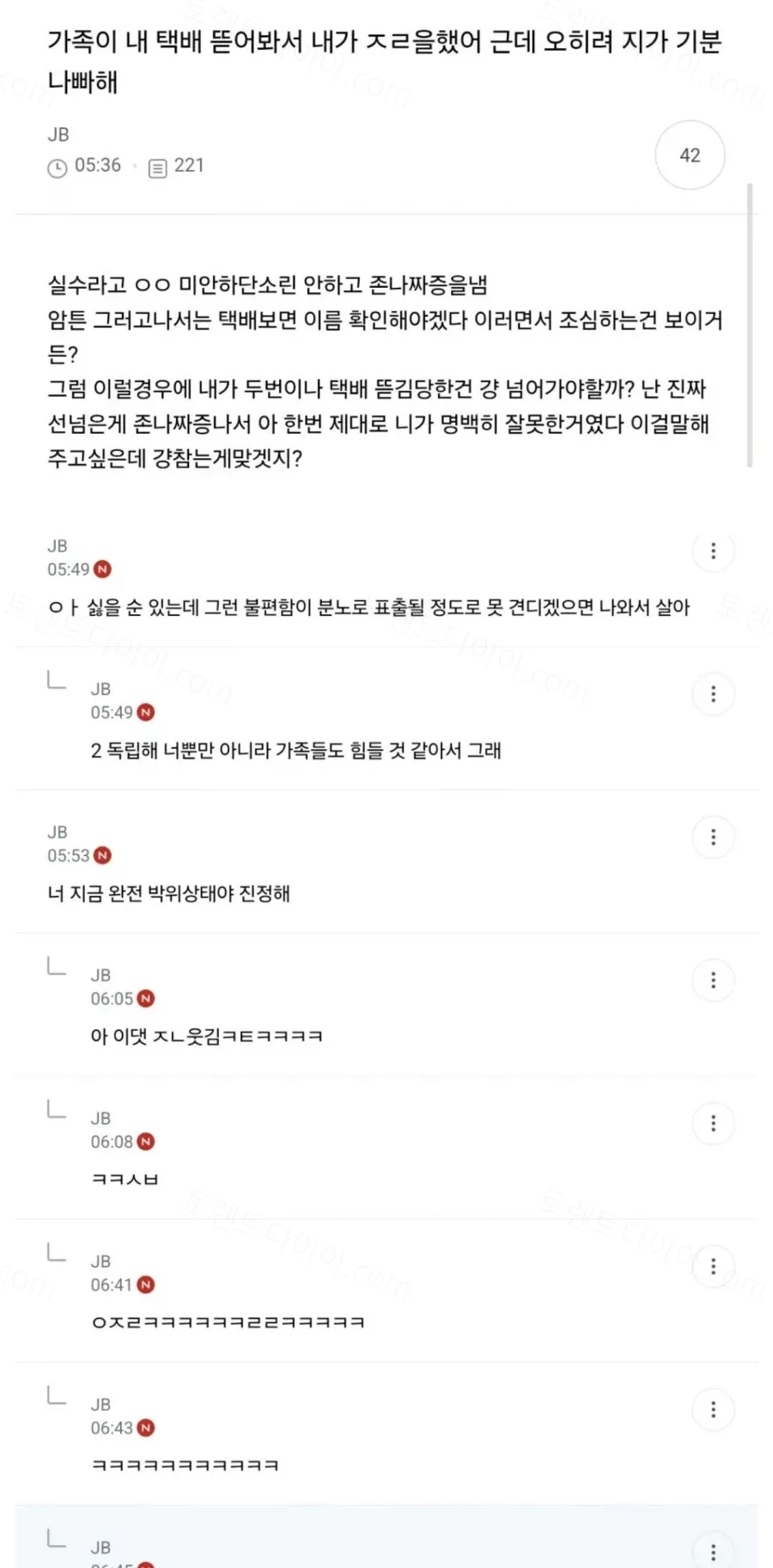
Task: Jump to comments via the 42 bubble
Action: pos(690,156)
